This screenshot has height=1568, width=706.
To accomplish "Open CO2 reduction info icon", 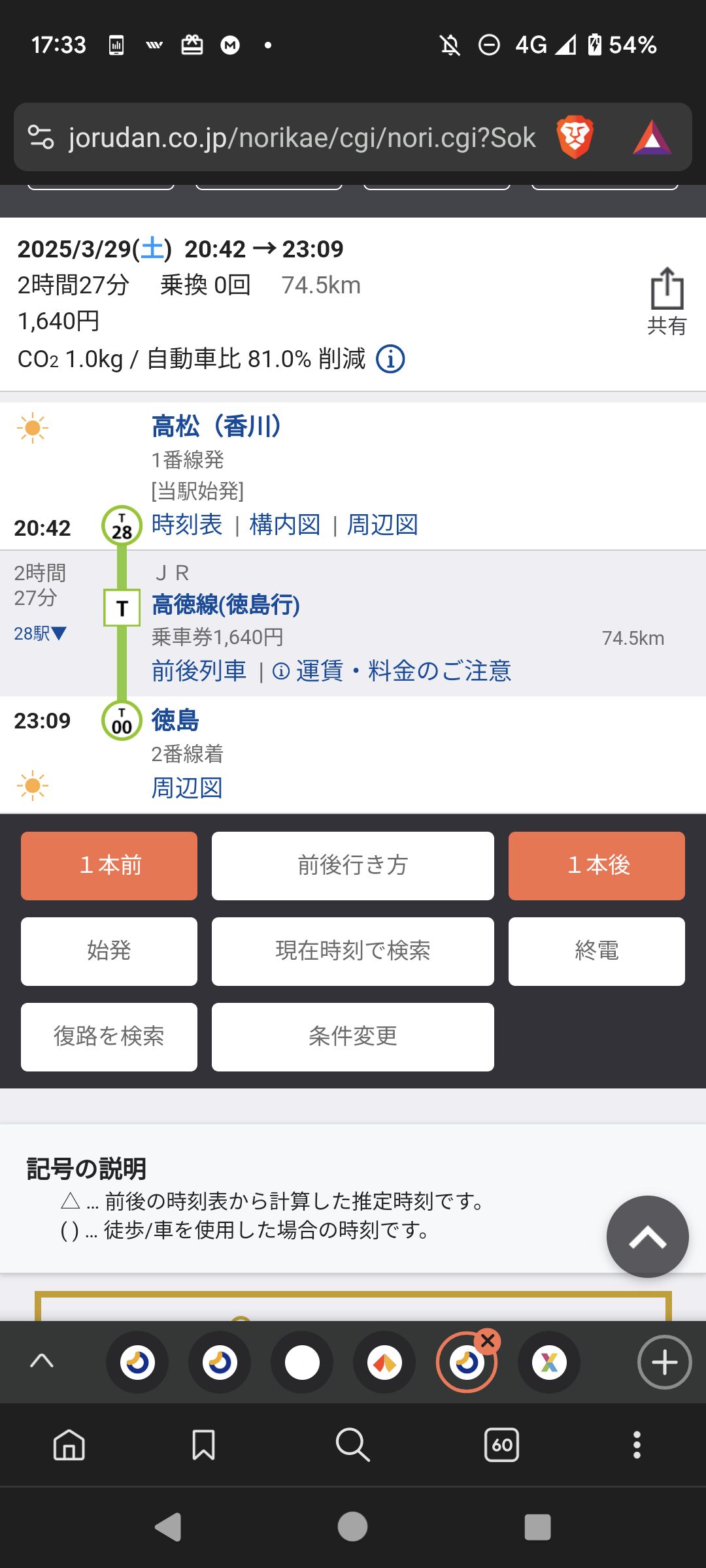I will (x=390, y=359).
